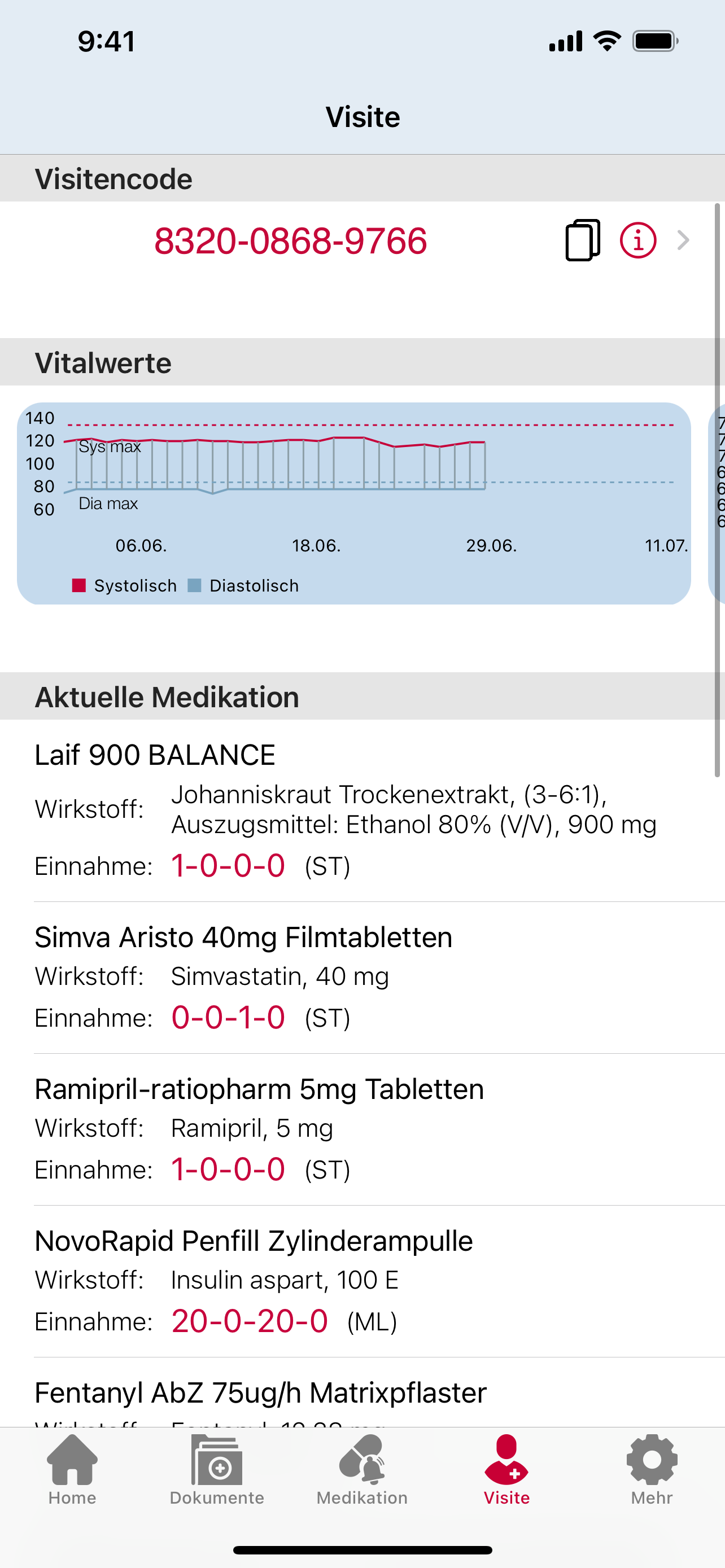Tap the Fentanyl AbZ 75ug/h Matrixpflaster row

click(x=362, y=1392)
